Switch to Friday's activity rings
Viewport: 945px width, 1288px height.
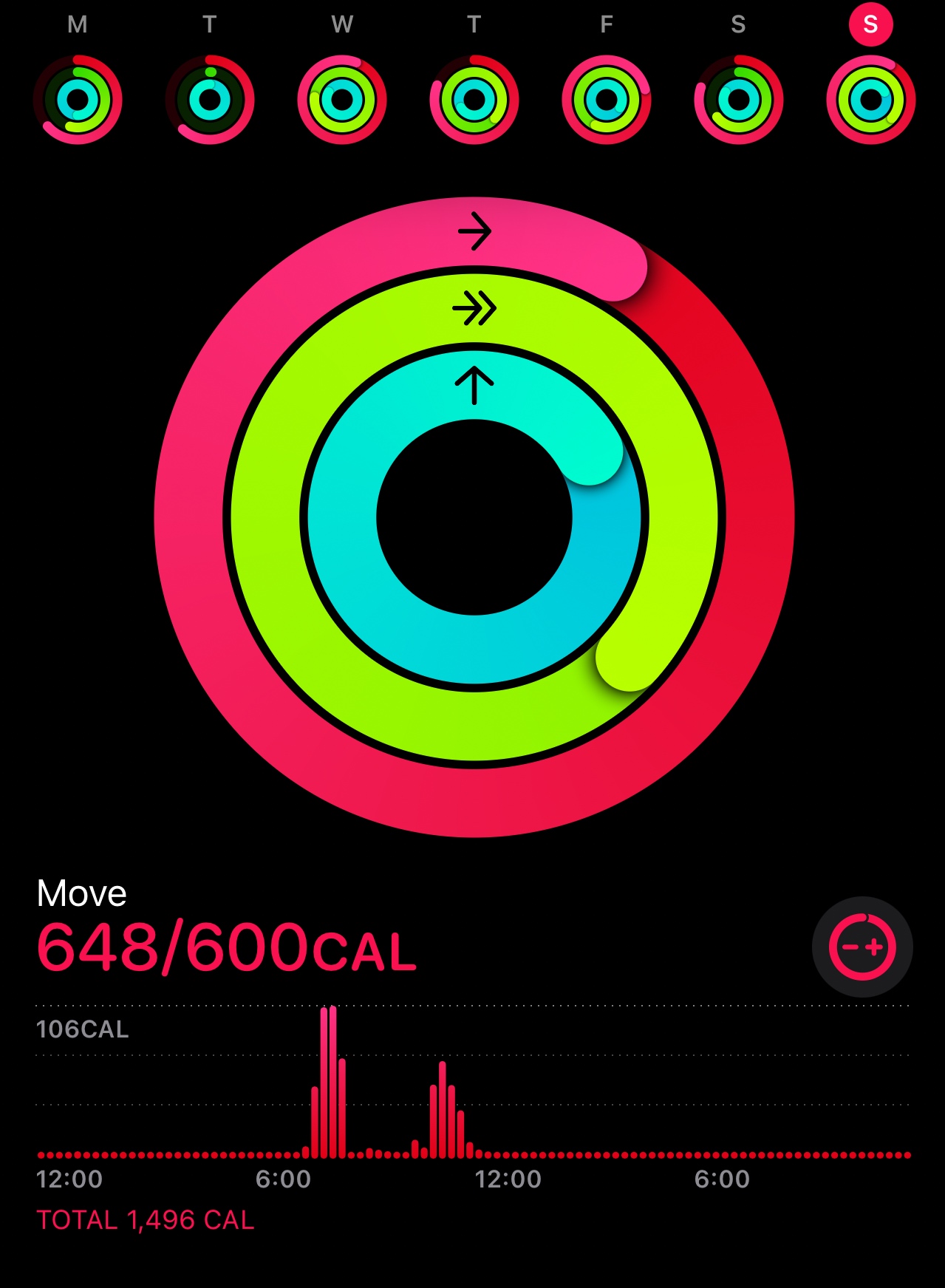click(x=607, y=99)
